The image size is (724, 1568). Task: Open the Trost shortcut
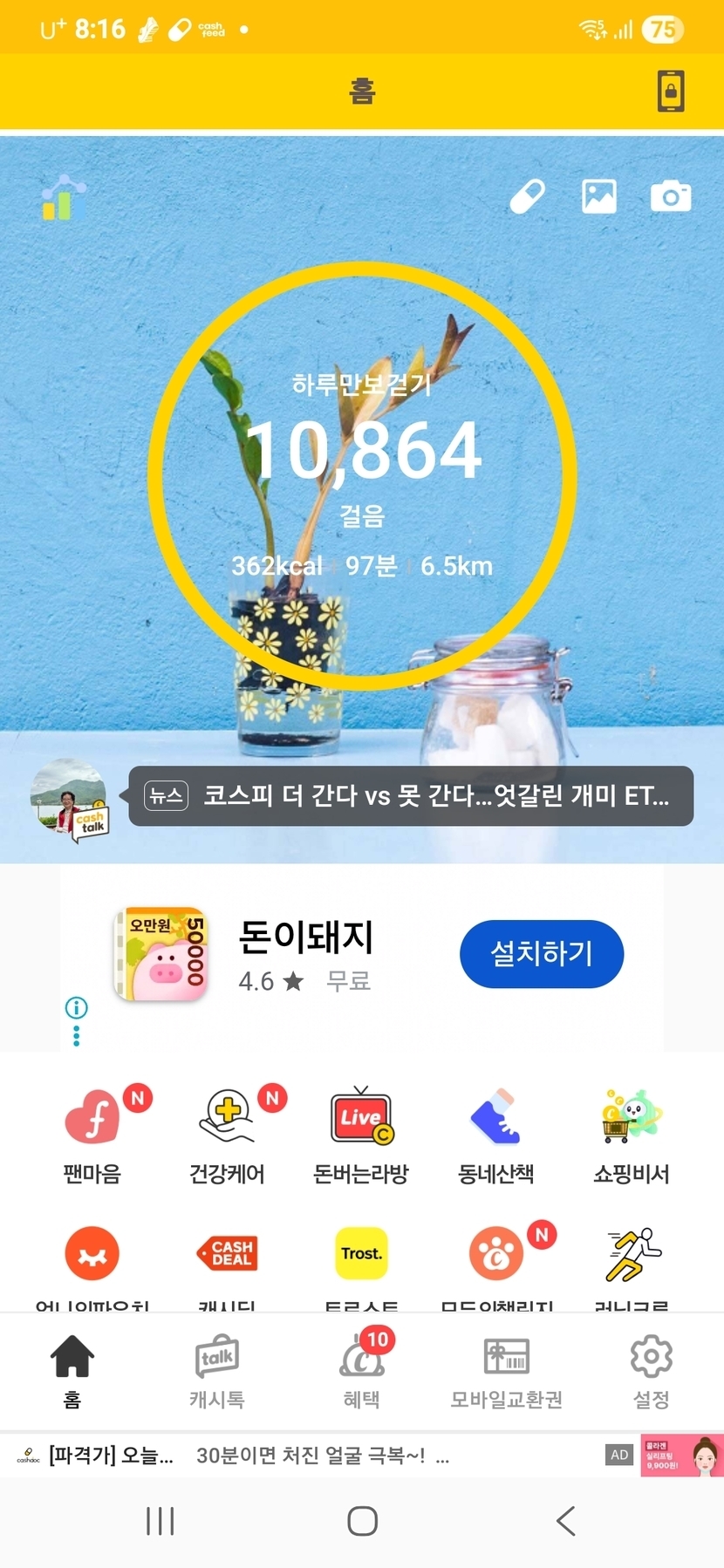point(361,1254)
